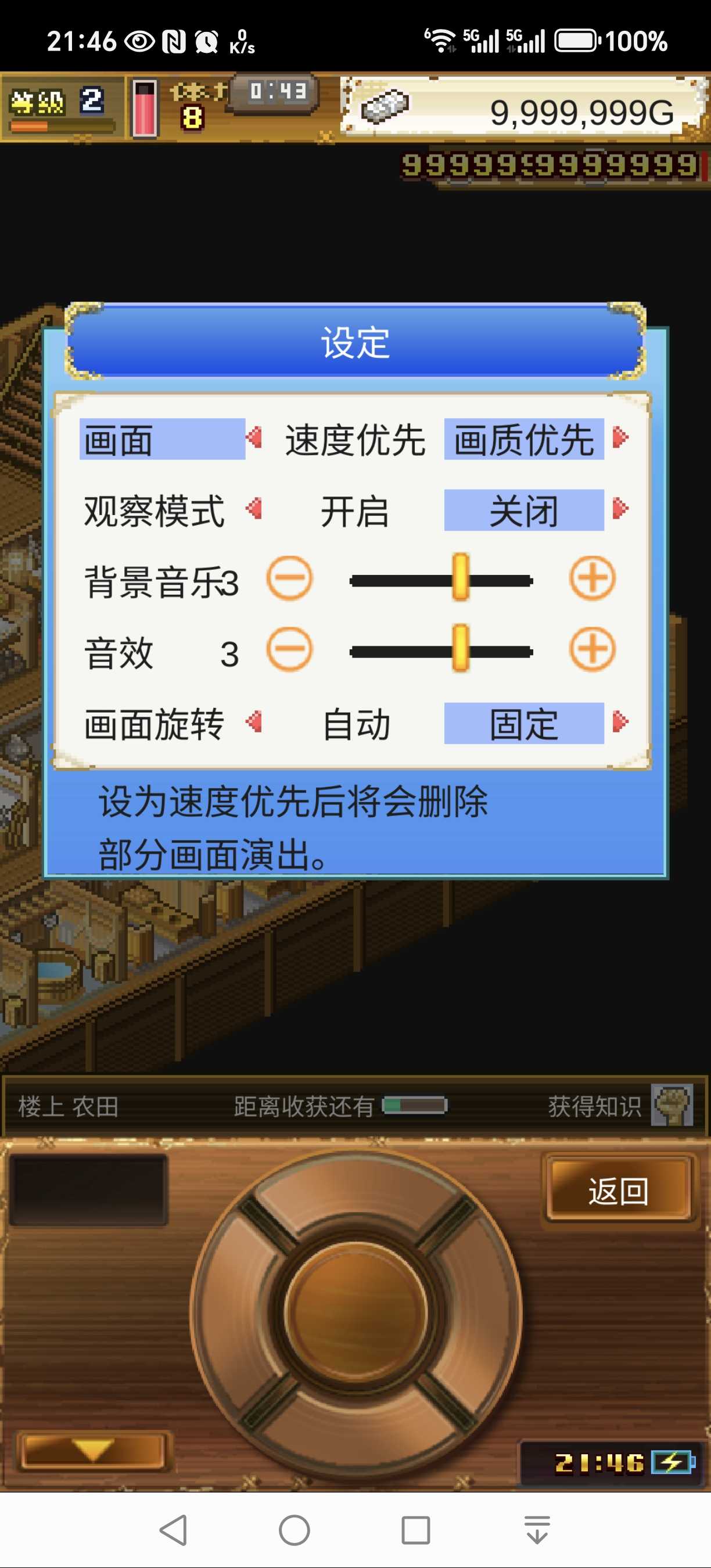Turn 观察模式 to 开启
The width and height of the screenshot is (711, 1568).
pyautogui.click(x=355, y=510)
